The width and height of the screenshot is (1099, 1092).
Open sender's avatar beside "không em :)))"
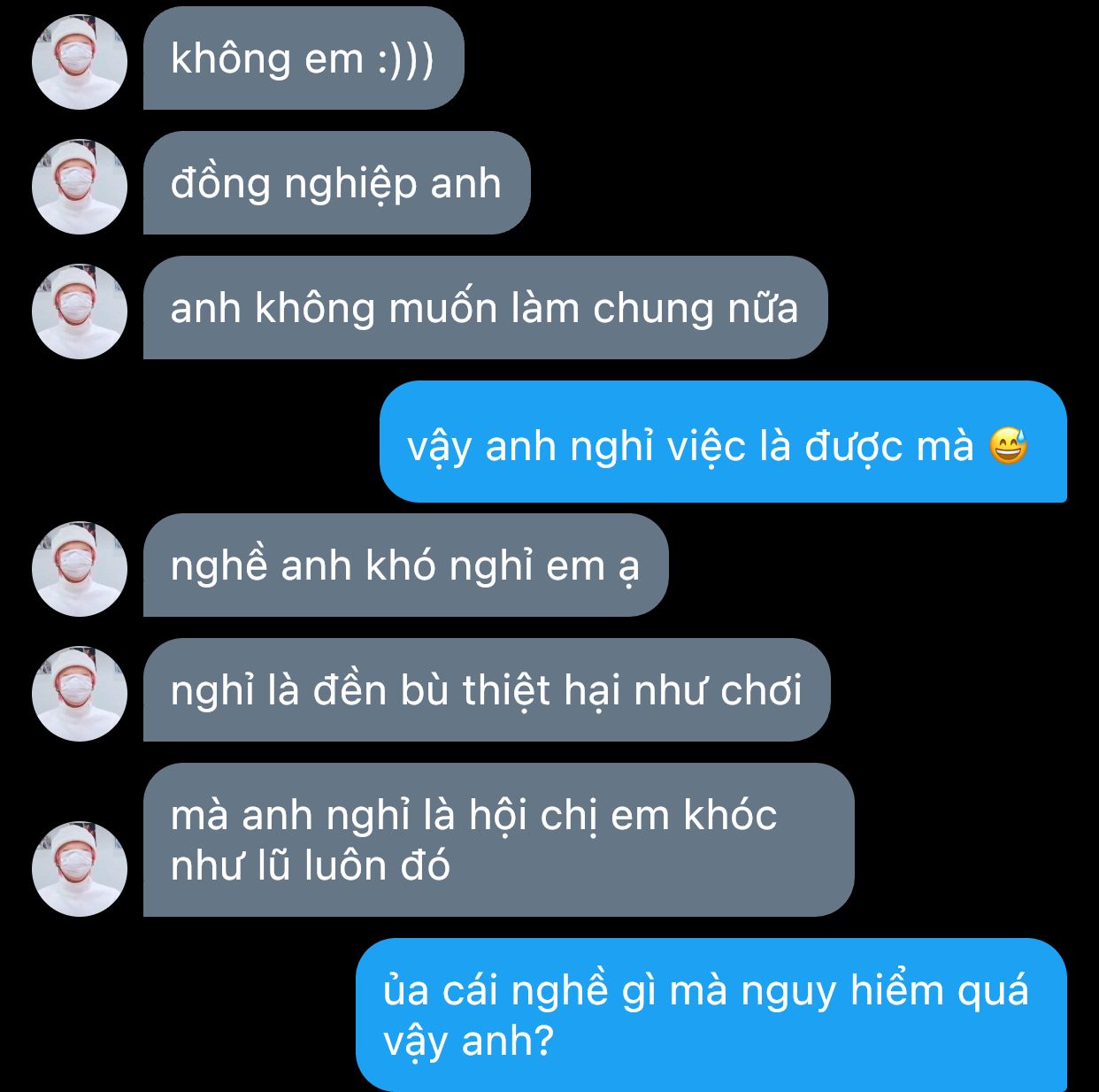pos(80,62)
